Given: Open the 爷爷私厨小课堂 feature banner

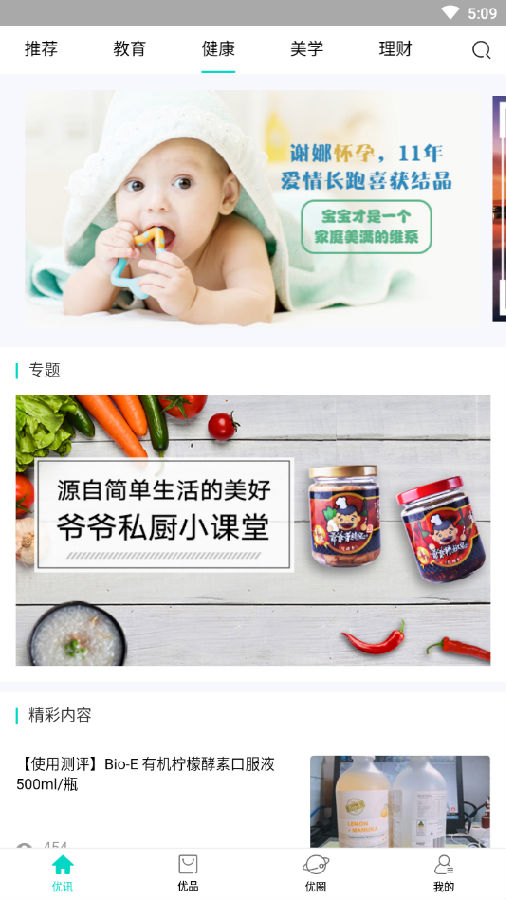Looking at the screenshot, I should [253, 530].
